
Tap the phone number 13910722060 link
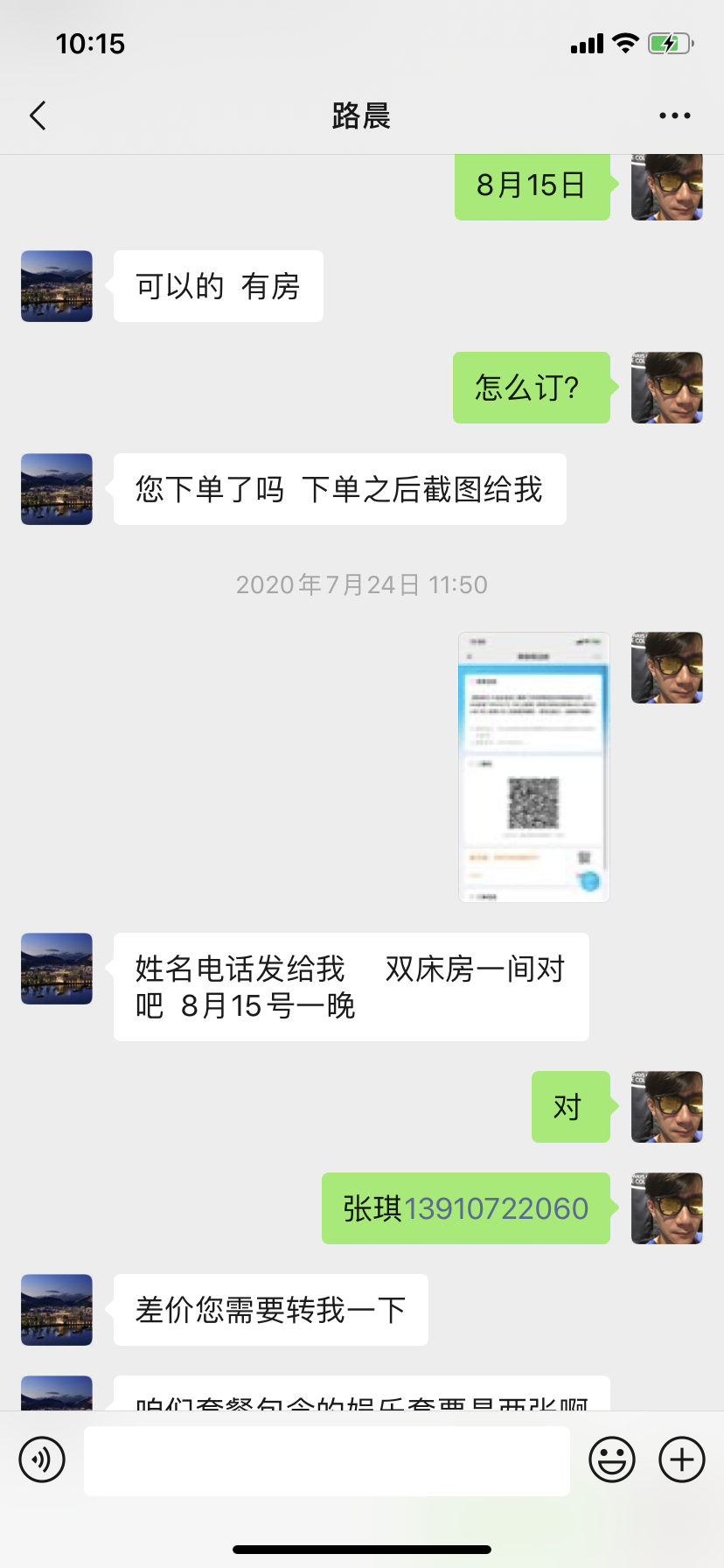point(496,1208)
